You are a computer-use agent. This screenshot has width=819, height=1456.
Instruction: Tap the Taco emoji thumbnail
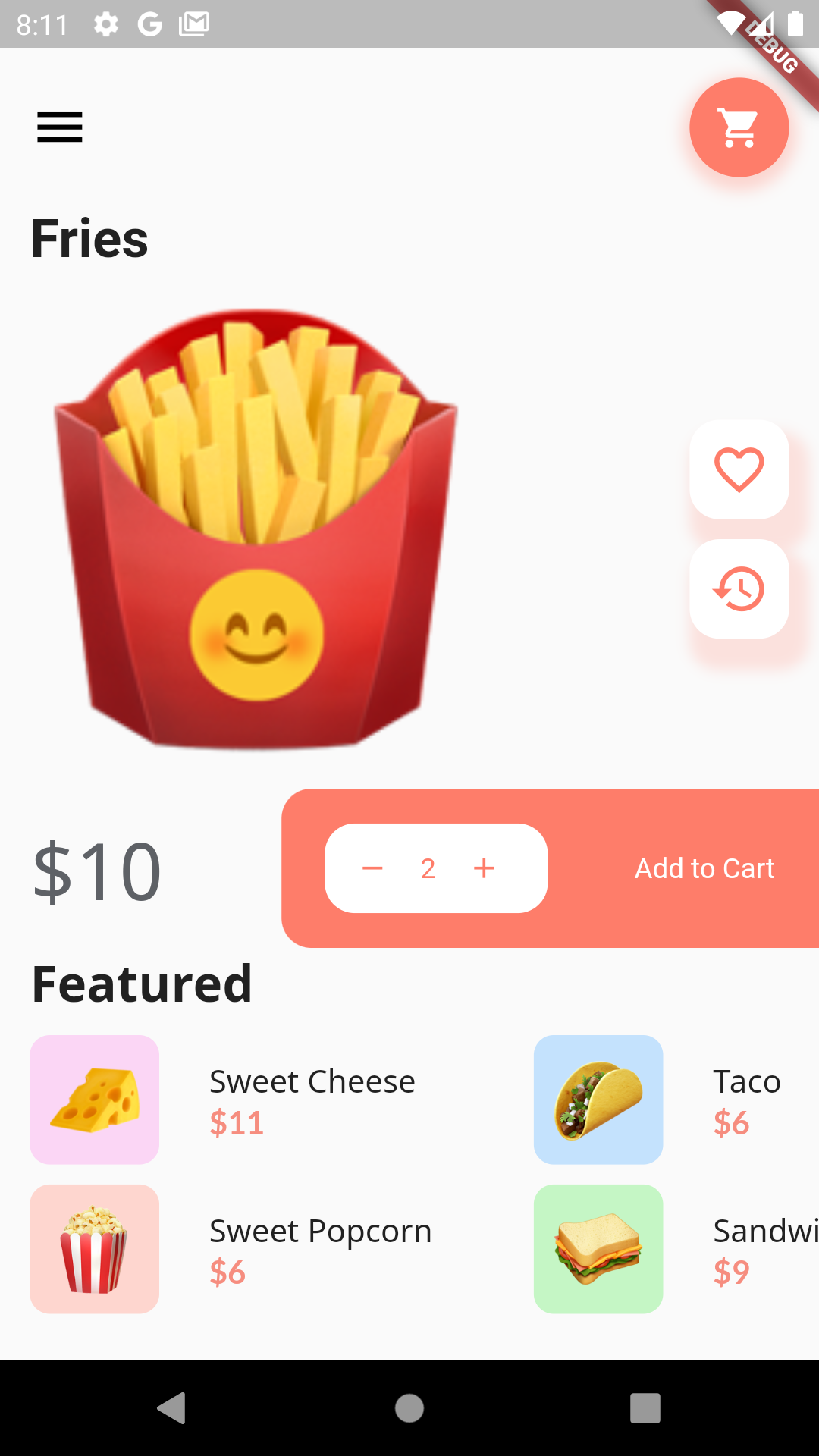(598, 1099)
